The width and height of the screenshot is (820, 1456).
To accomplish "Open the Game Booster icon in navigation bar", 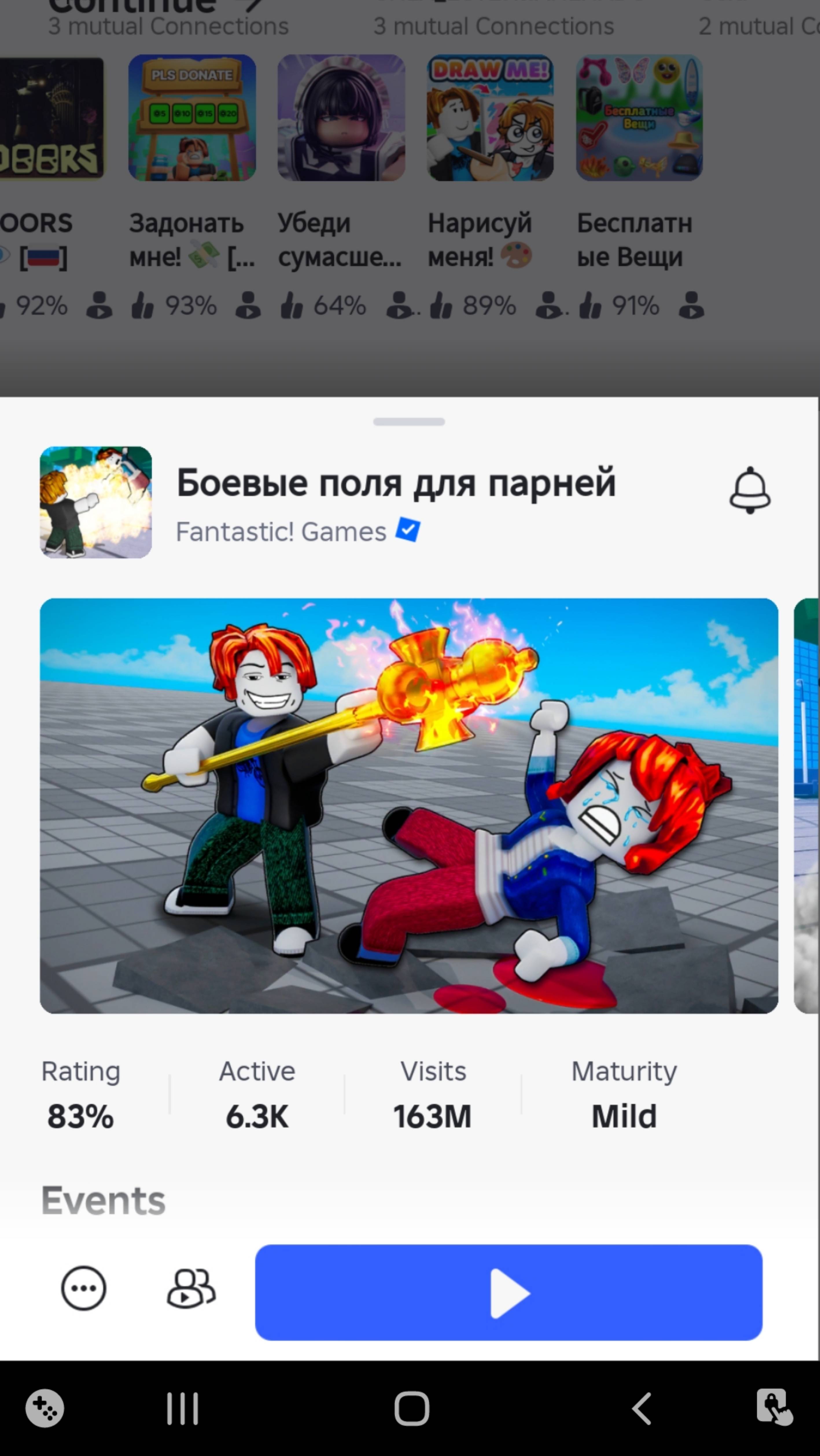I will pyautogui.click(x=45, y=1408).
